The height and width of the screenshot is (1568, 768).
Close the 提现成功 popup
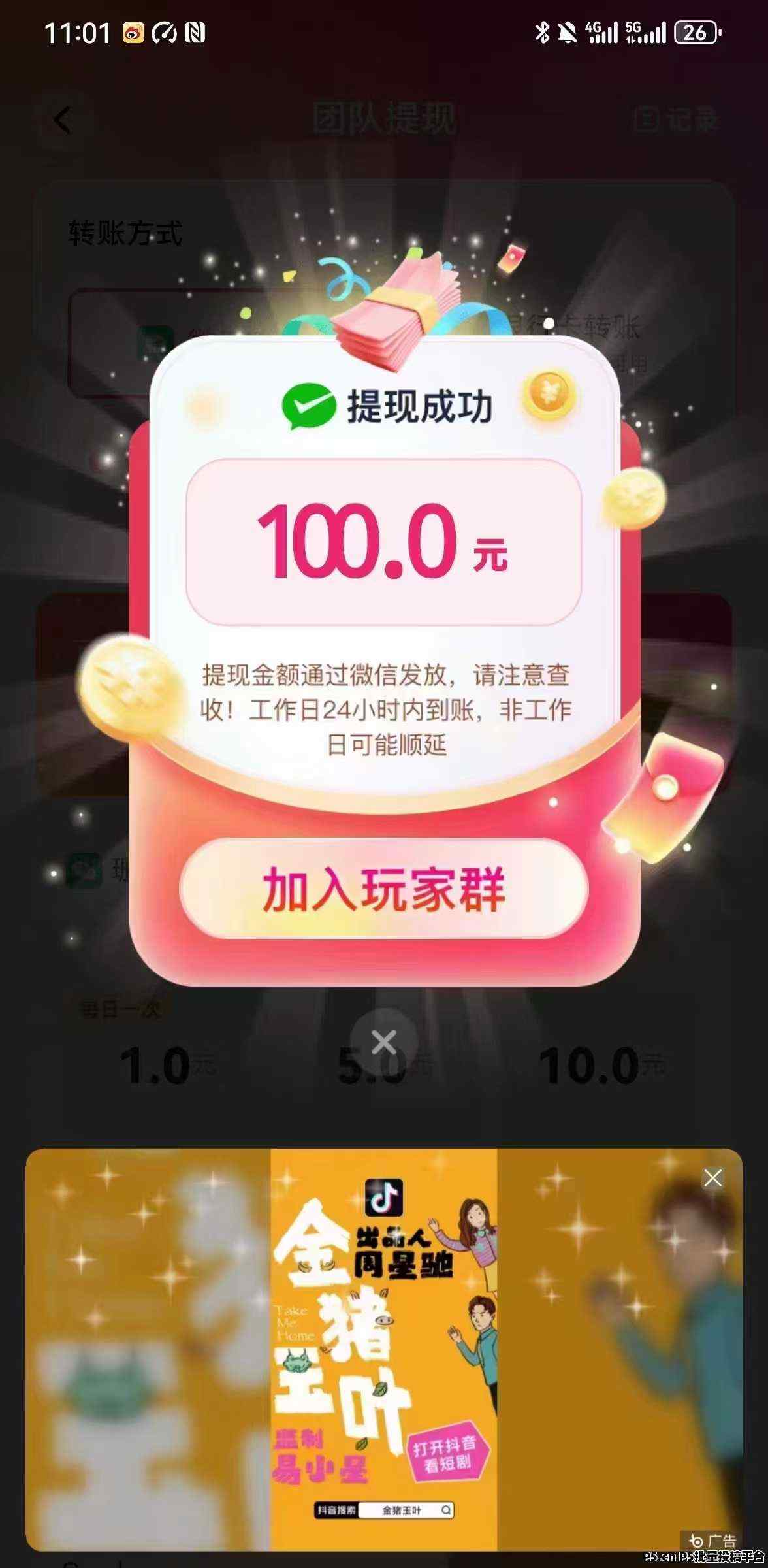point(384,1042)
